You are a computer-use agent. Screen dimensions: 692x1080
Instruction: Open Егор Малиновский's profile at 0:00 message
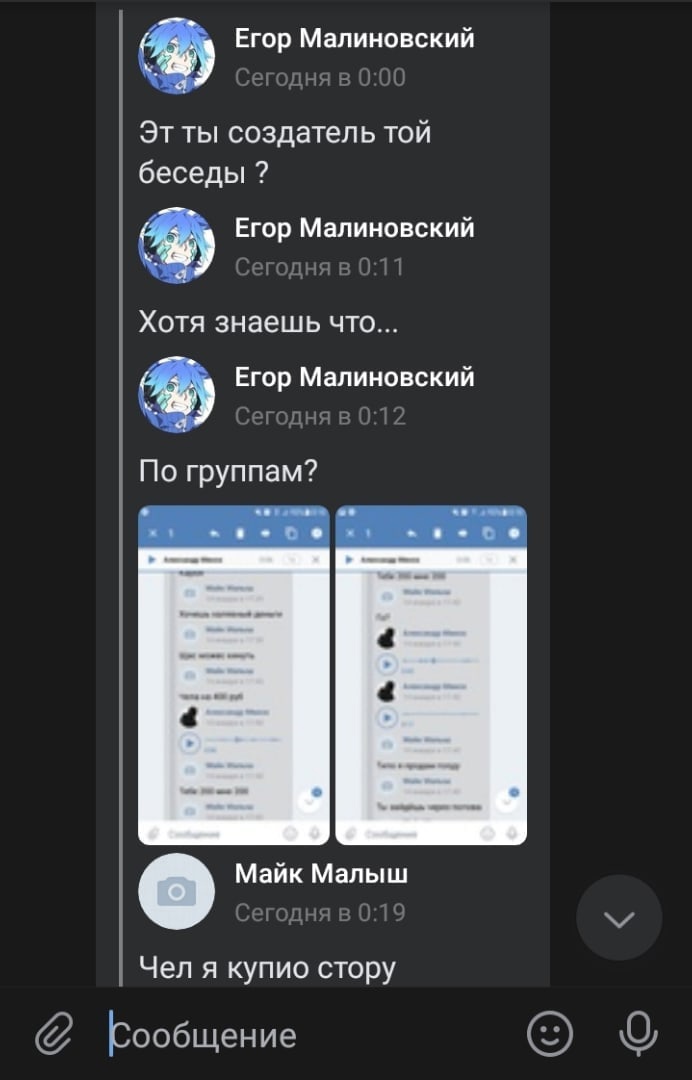pyautogui.click(x=354, y=39)
